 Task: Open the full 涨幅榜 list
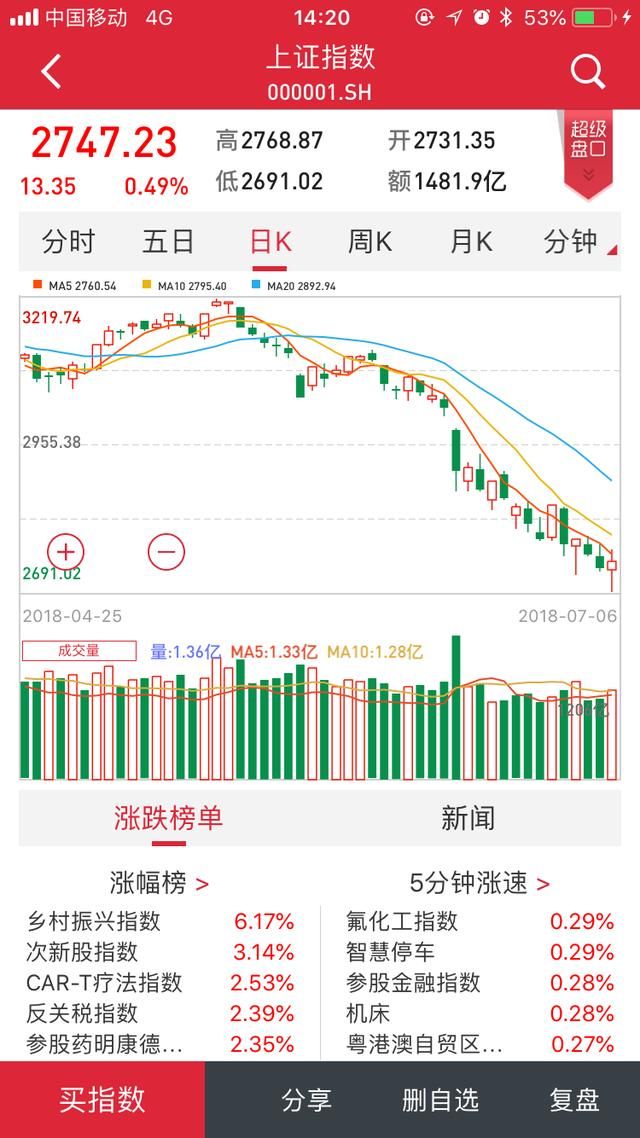[159, 883]
